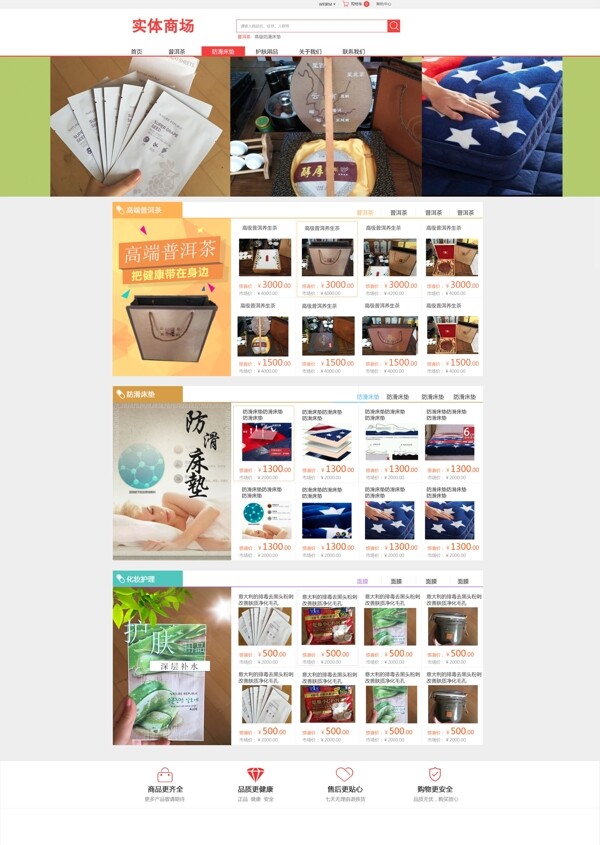Switch to the 护肤用品 nav tab
The image size is (600, 845).
[266, 51]
